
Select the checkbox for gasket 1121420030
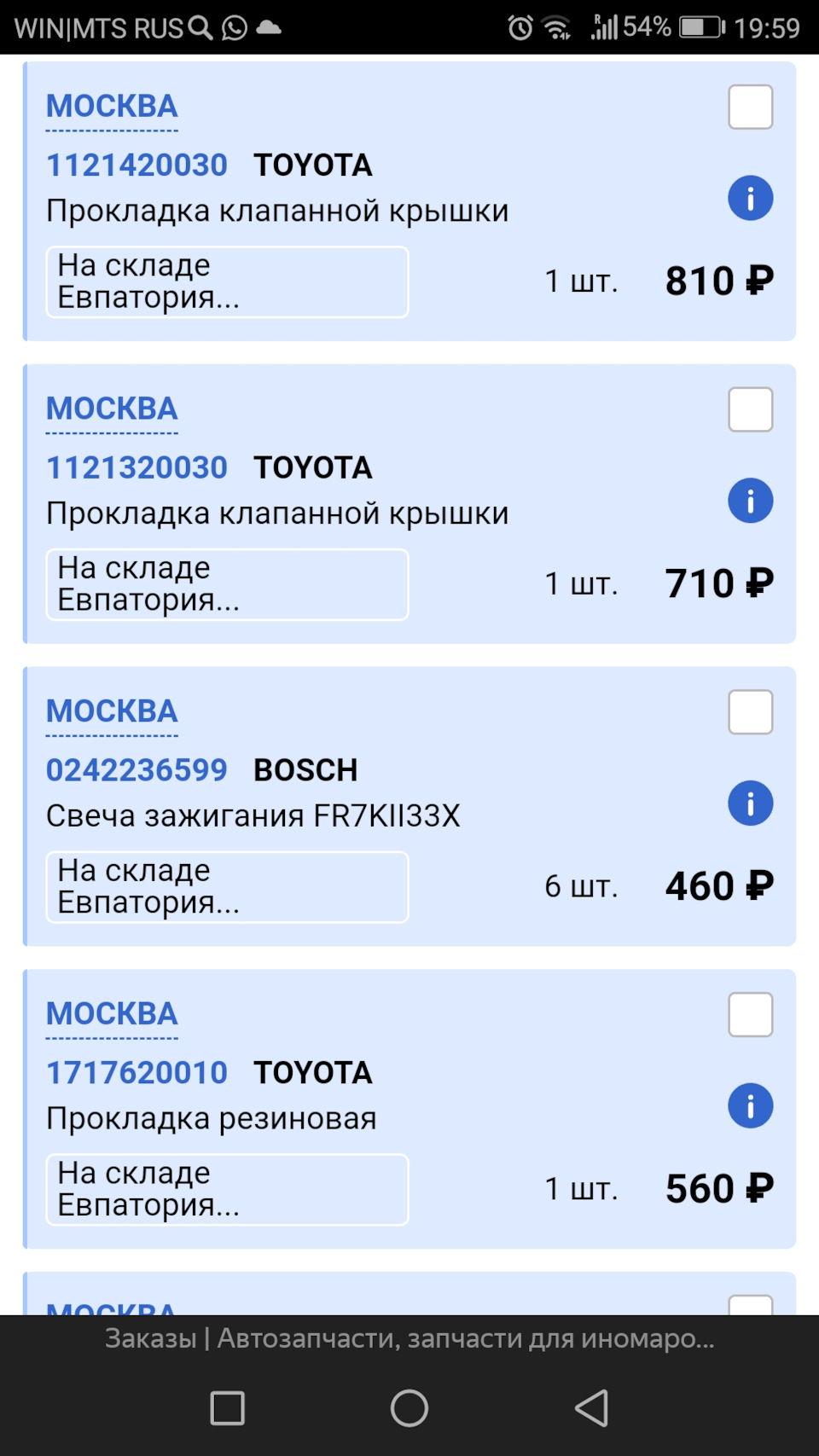click(749, 106)
